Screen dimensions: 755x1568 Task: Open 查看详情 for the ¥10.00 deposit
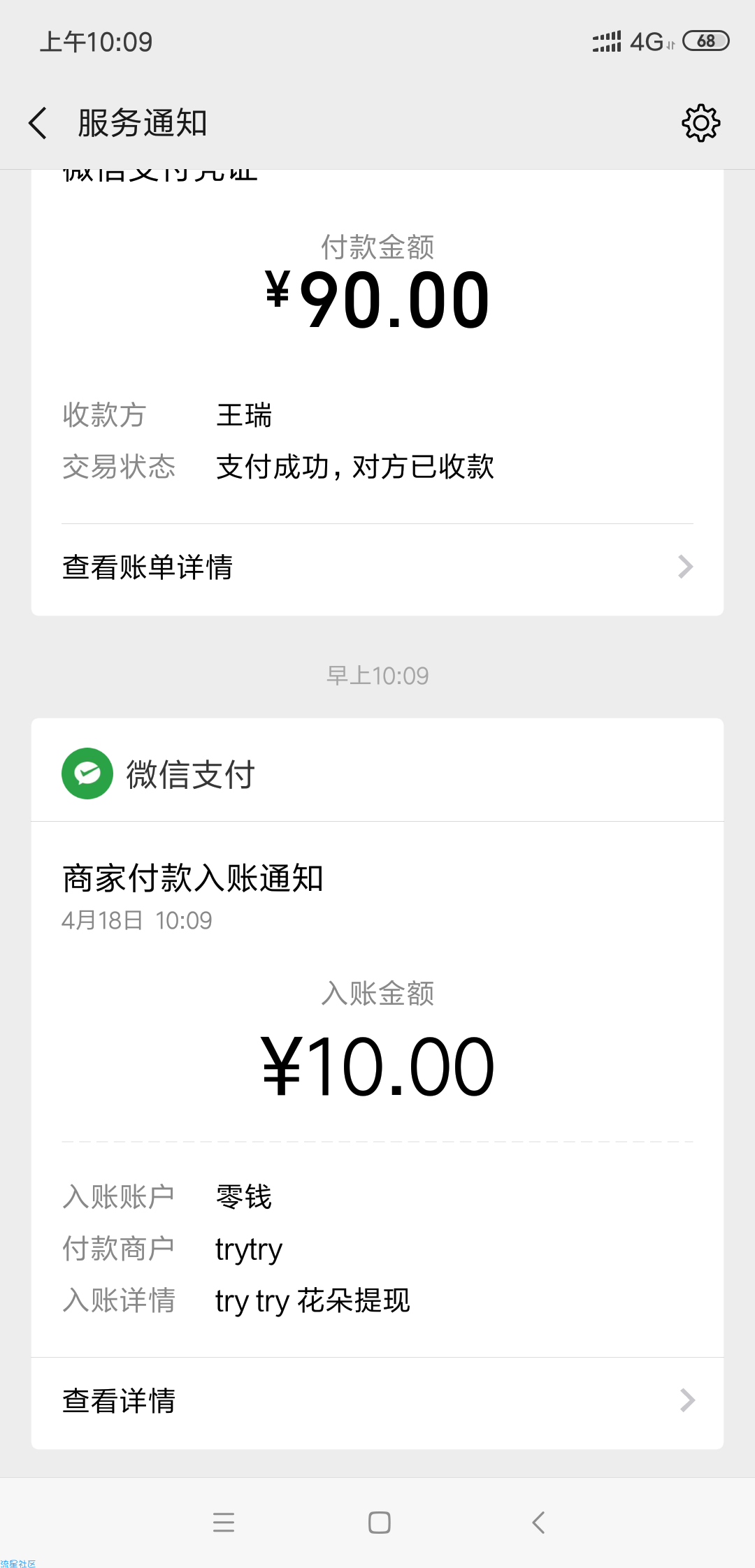tap(377, 1400)
